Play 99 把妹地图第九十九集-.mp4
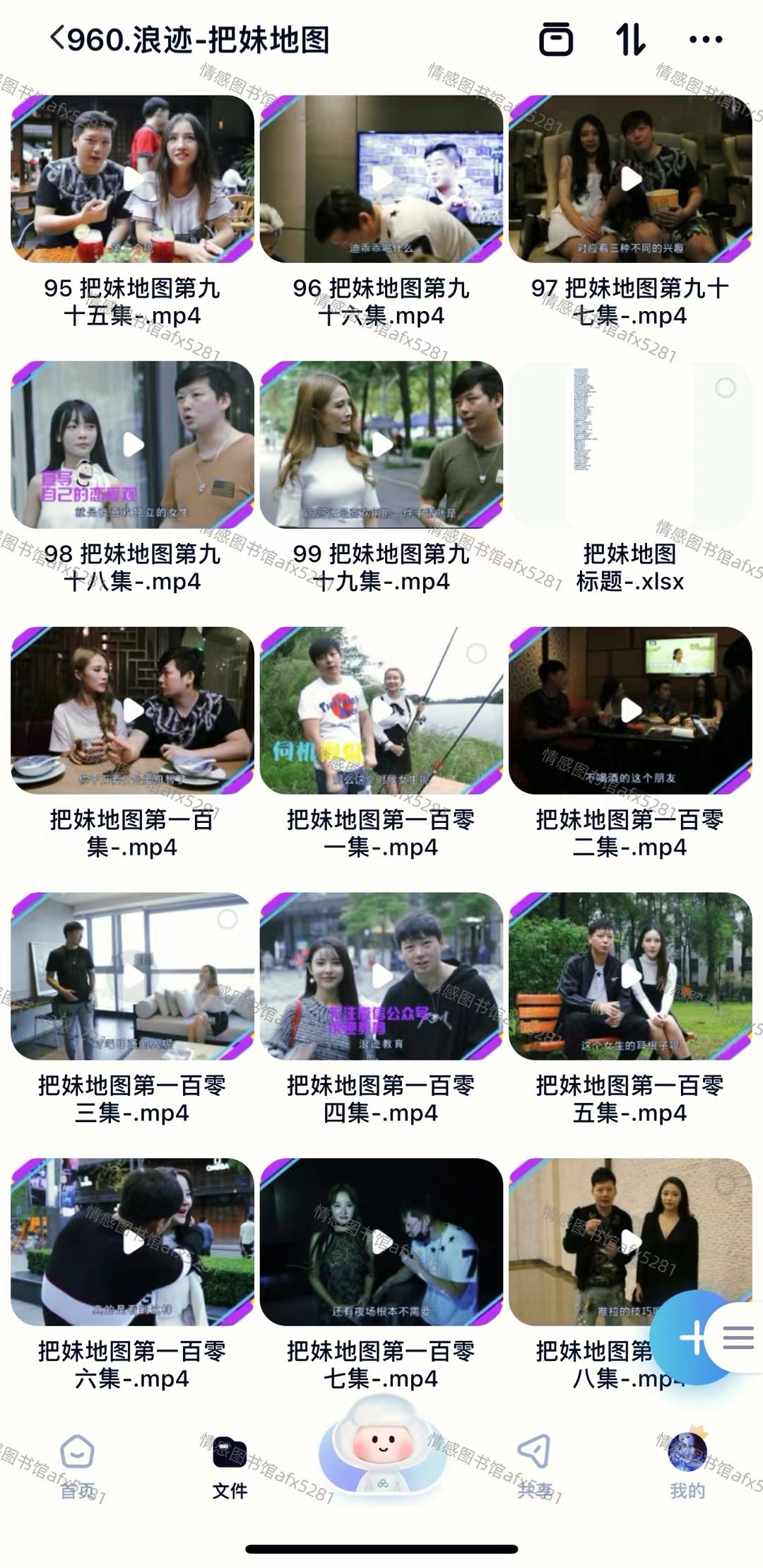The width and height of the screenshot is (763, 1568). tap(381, 445)
